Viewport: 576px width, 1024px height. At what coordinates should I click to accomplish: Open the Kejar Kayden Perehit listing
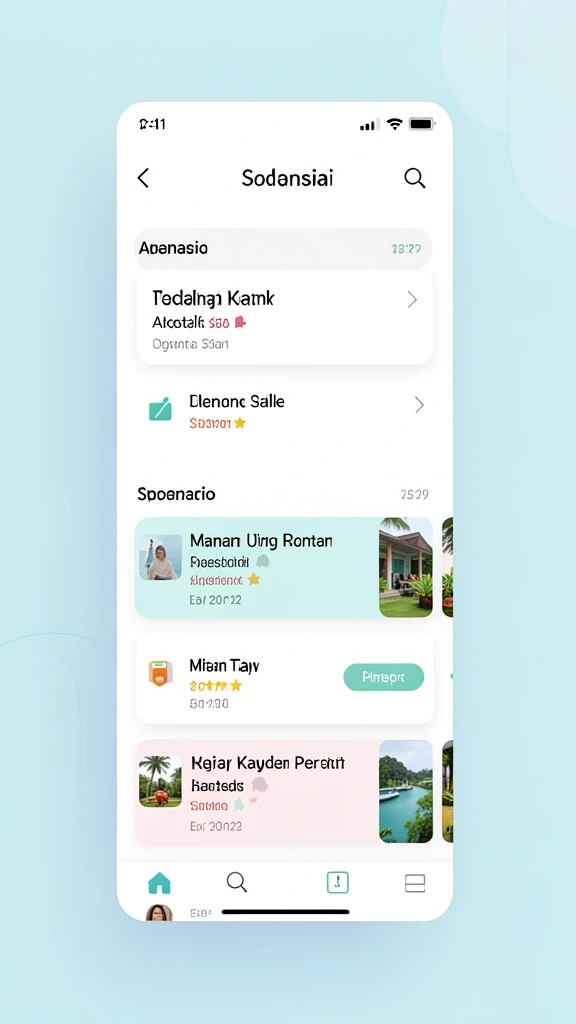[x=284, y=792]
